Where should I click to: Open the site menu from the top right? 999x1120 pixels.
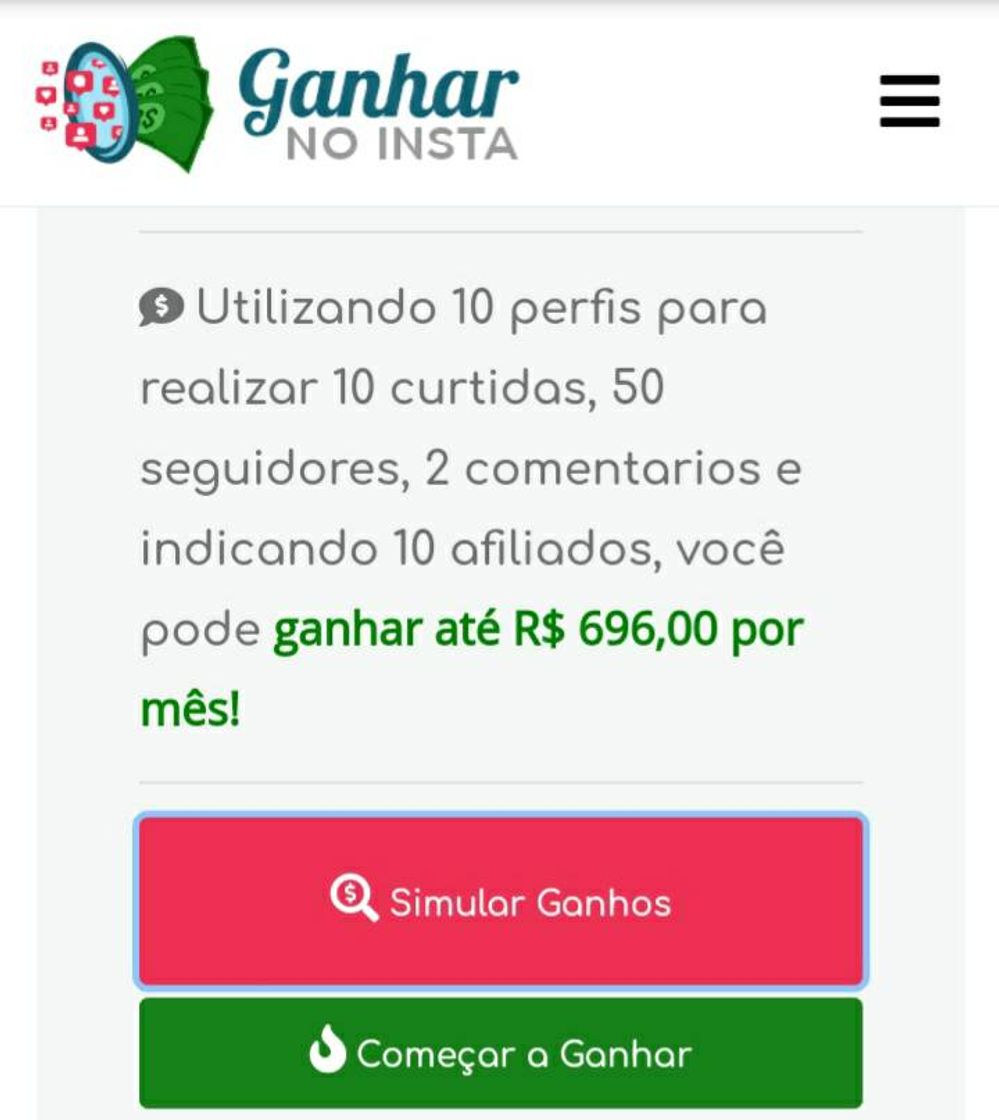(908, 103)
